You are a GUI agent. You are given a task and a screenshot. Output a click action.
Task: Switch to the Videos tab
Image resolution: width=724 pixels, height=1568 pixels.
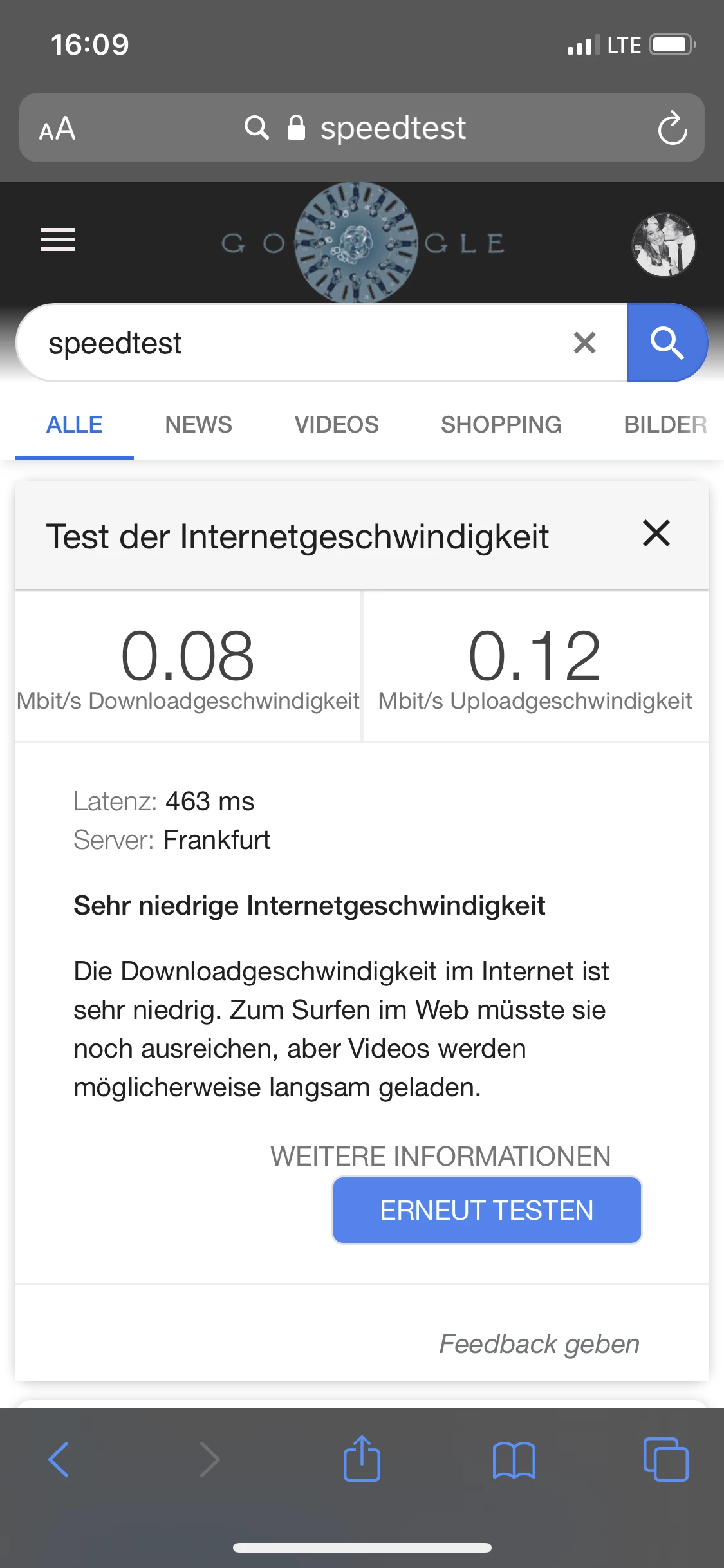click(x=337, y=425)
